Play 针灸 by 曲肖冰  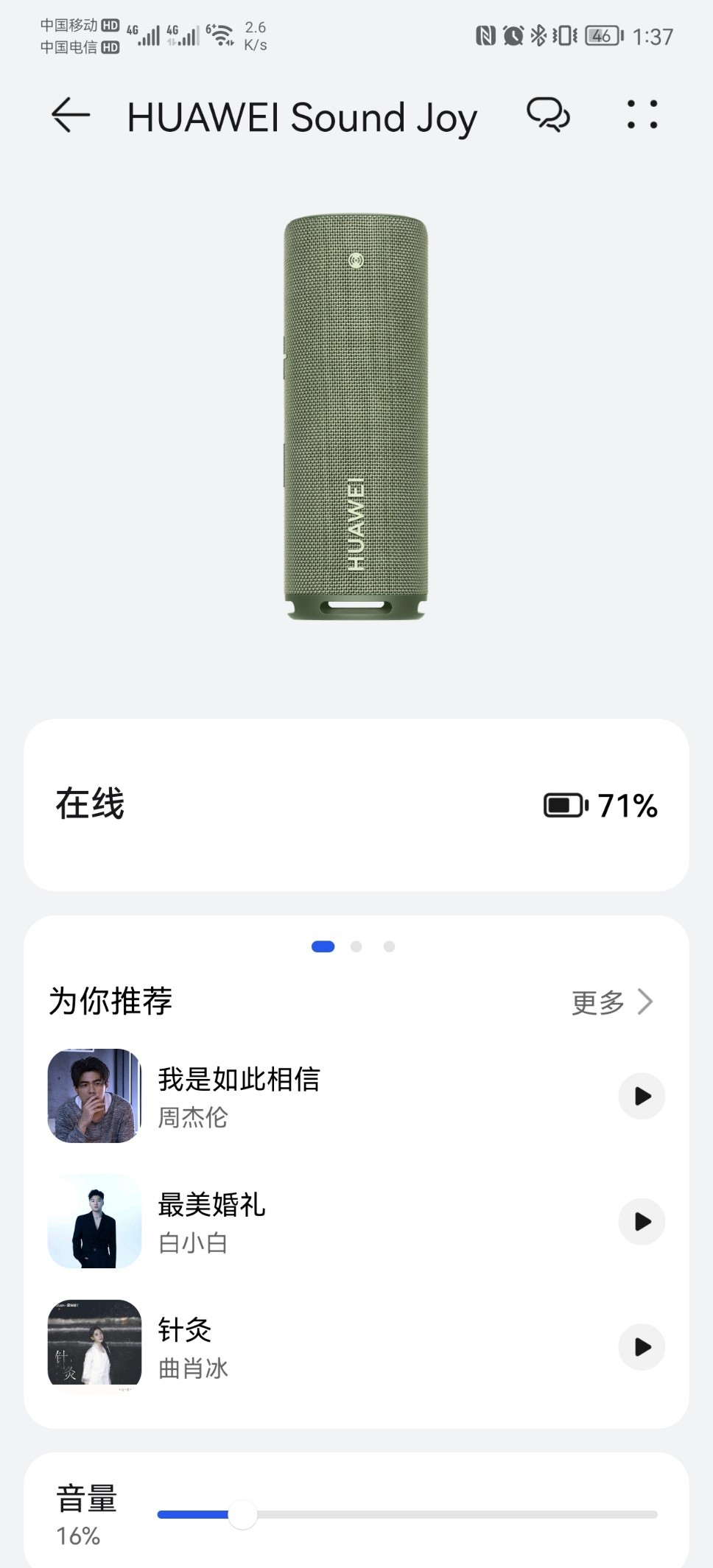(641, 1346)
